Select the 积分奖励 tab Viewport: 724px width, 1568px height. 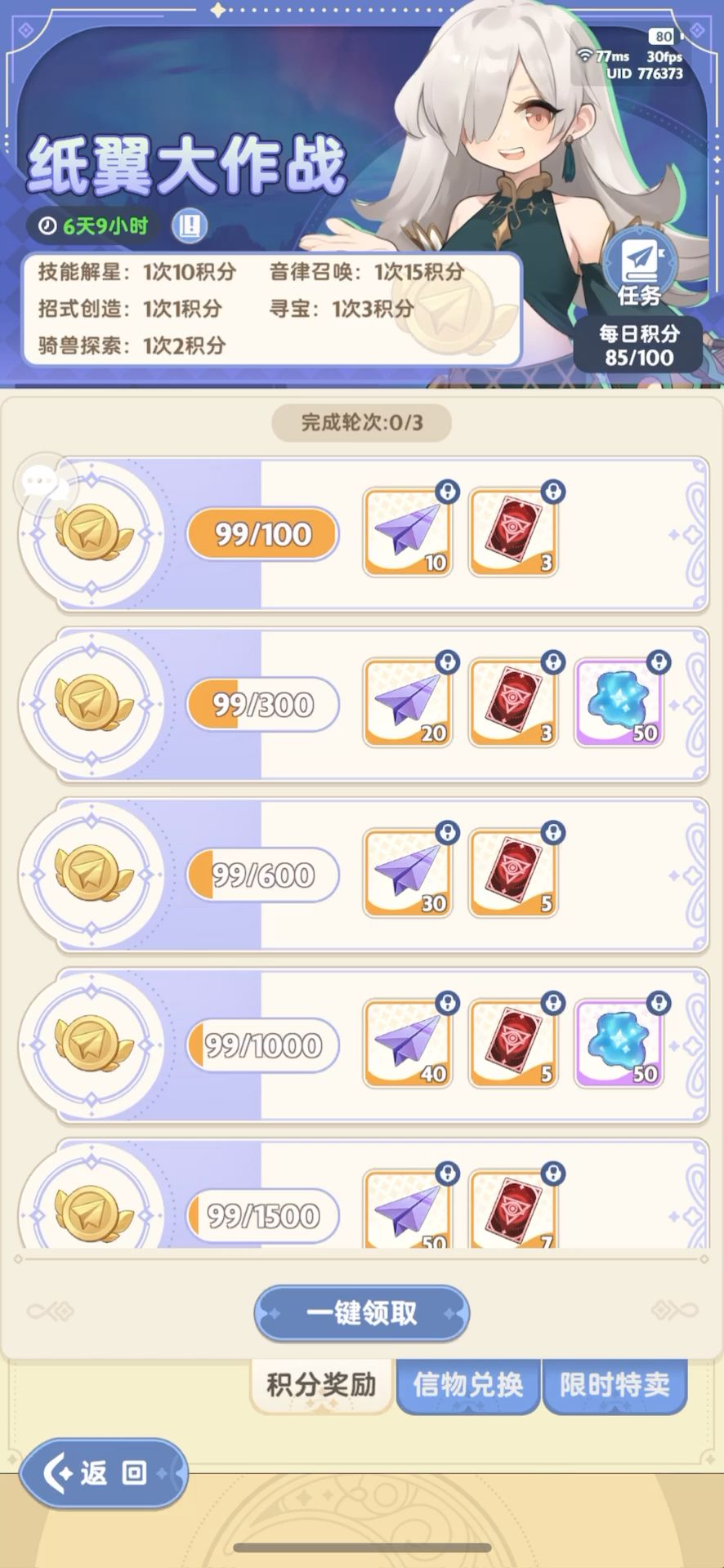(x=321, y=1385)
